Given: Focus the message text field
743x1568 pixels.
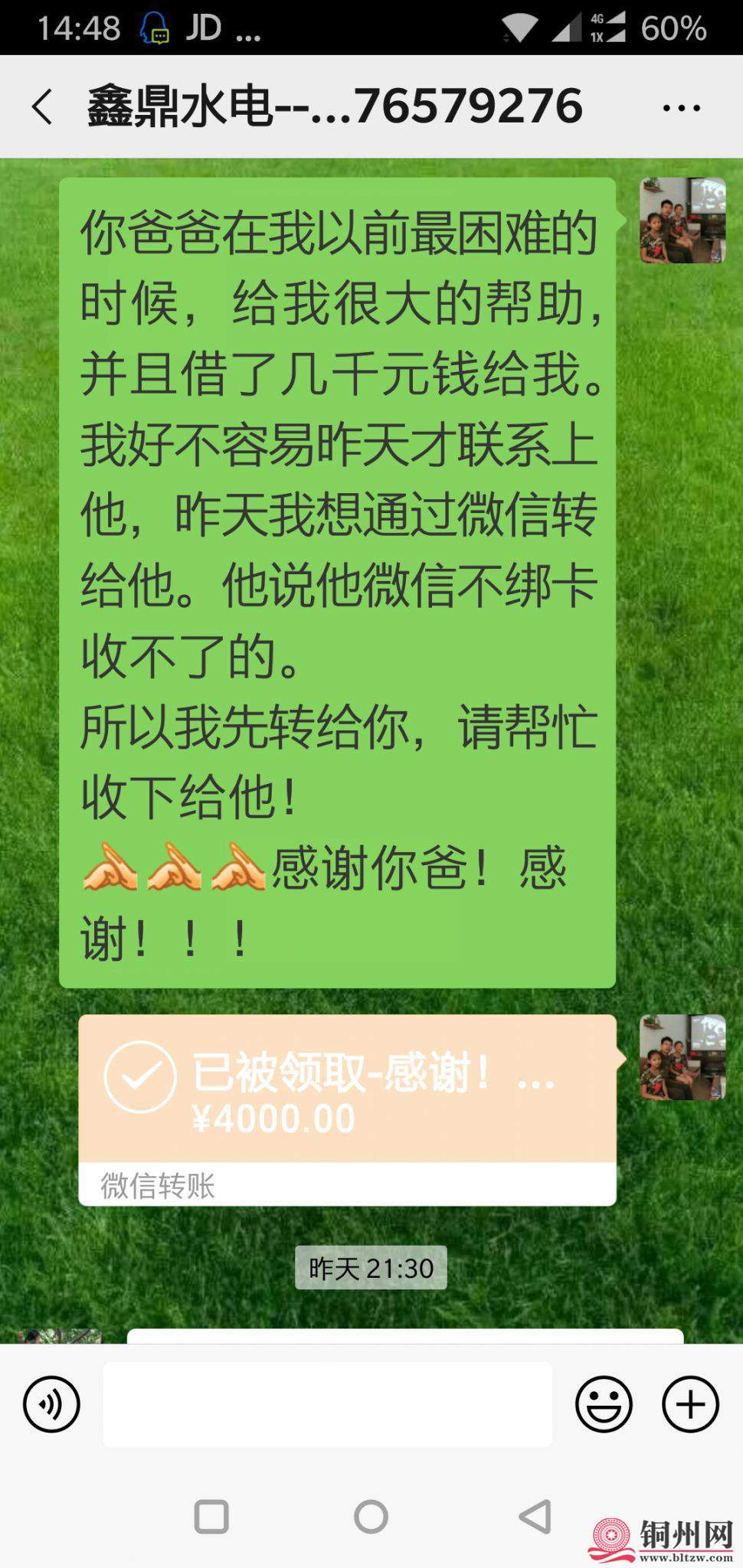Looking at the screenshot, I should pyautogui.click(x=327, y=1404).
